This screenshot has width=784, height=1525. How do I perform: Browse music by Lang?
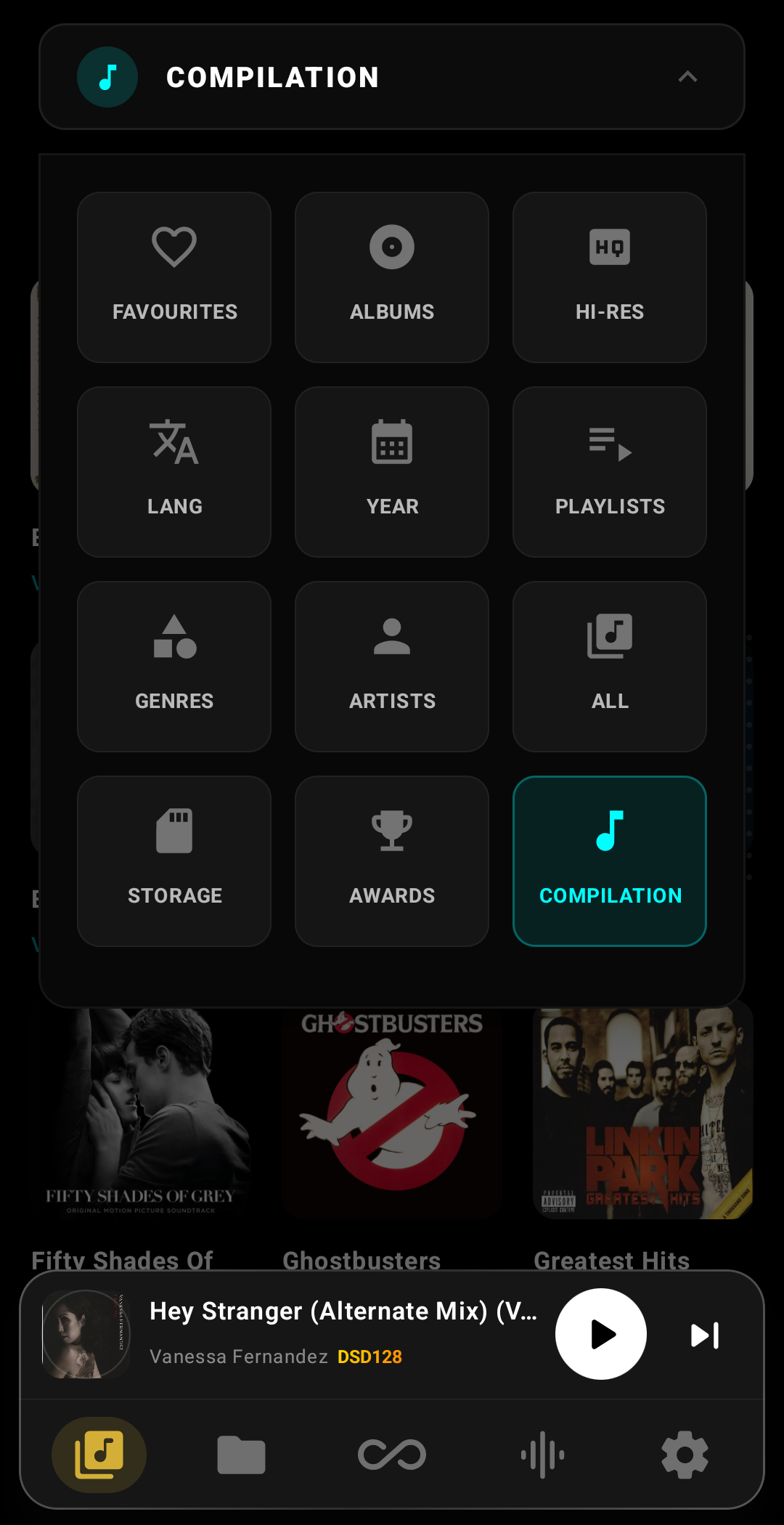(x=173, y=472)
